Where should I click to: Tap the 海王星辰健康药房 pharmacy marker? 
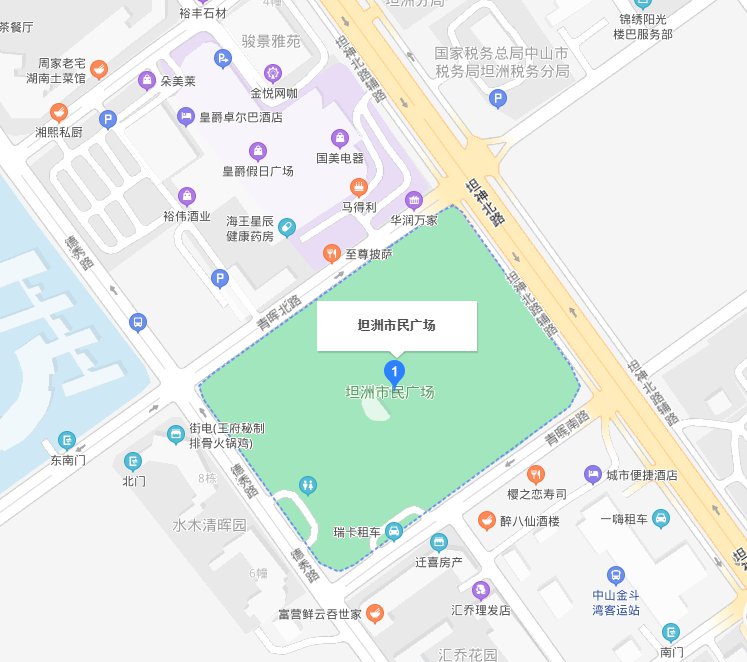[x=287, y=226]
